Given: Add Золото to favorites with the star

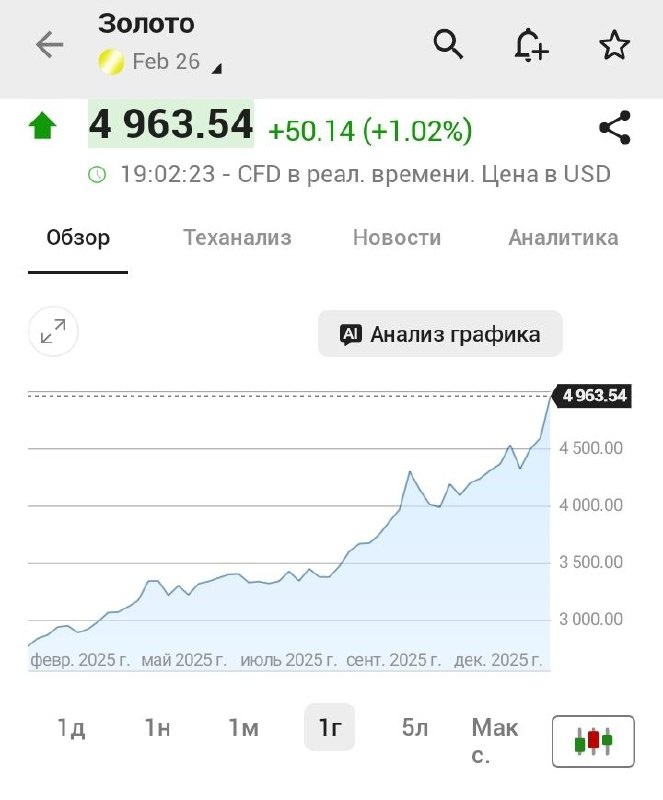Looking at the screenshot, I should [x=614, y=45].
